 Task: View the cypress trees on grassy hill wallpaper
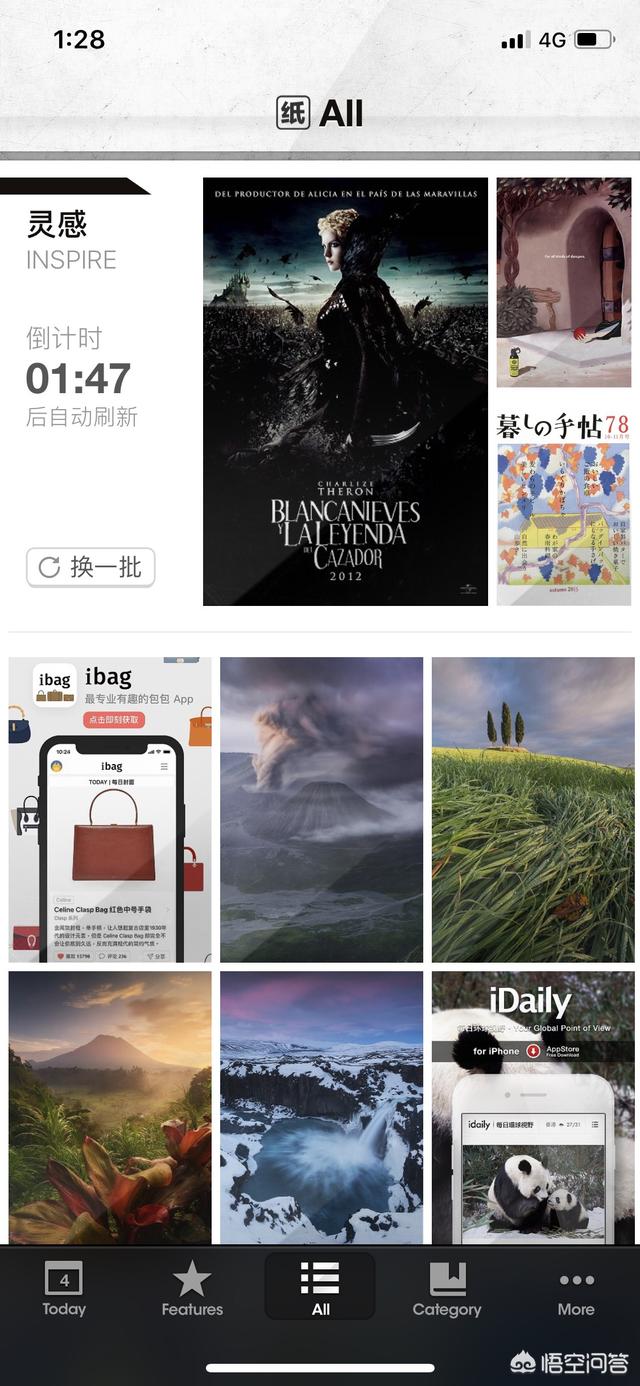coord(533,809)
